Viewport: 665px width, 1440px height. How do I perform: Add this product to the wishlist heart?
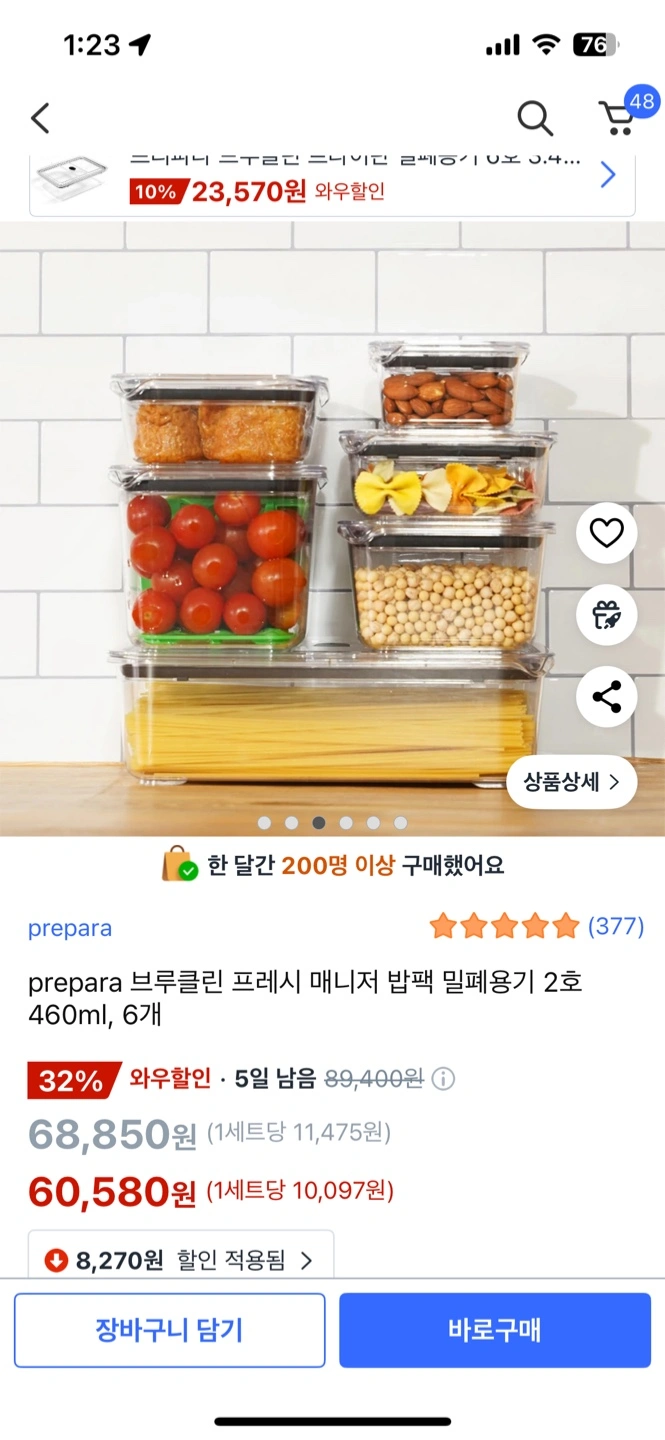click(606, 533)
